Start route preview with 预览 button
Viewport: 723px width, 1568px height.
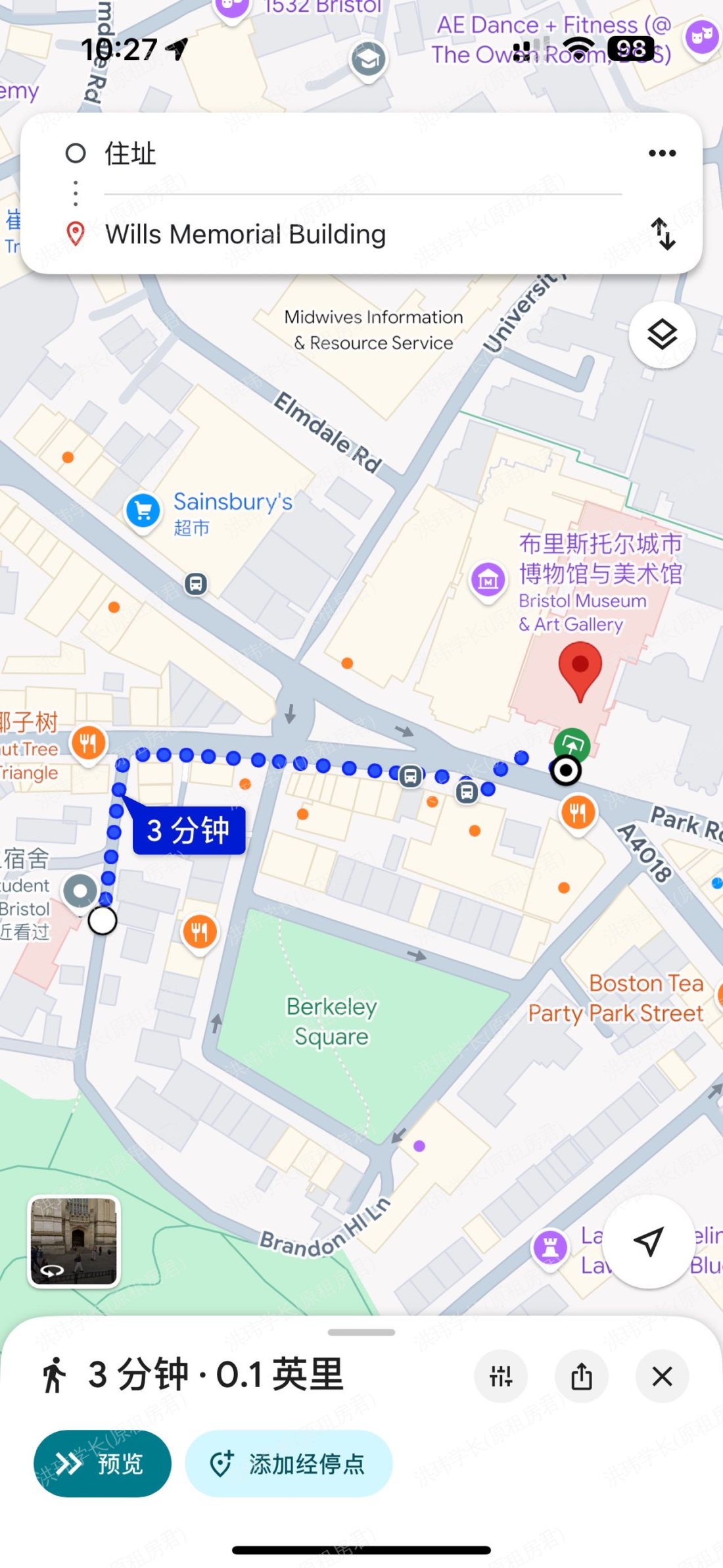[x=103, y=1463]
